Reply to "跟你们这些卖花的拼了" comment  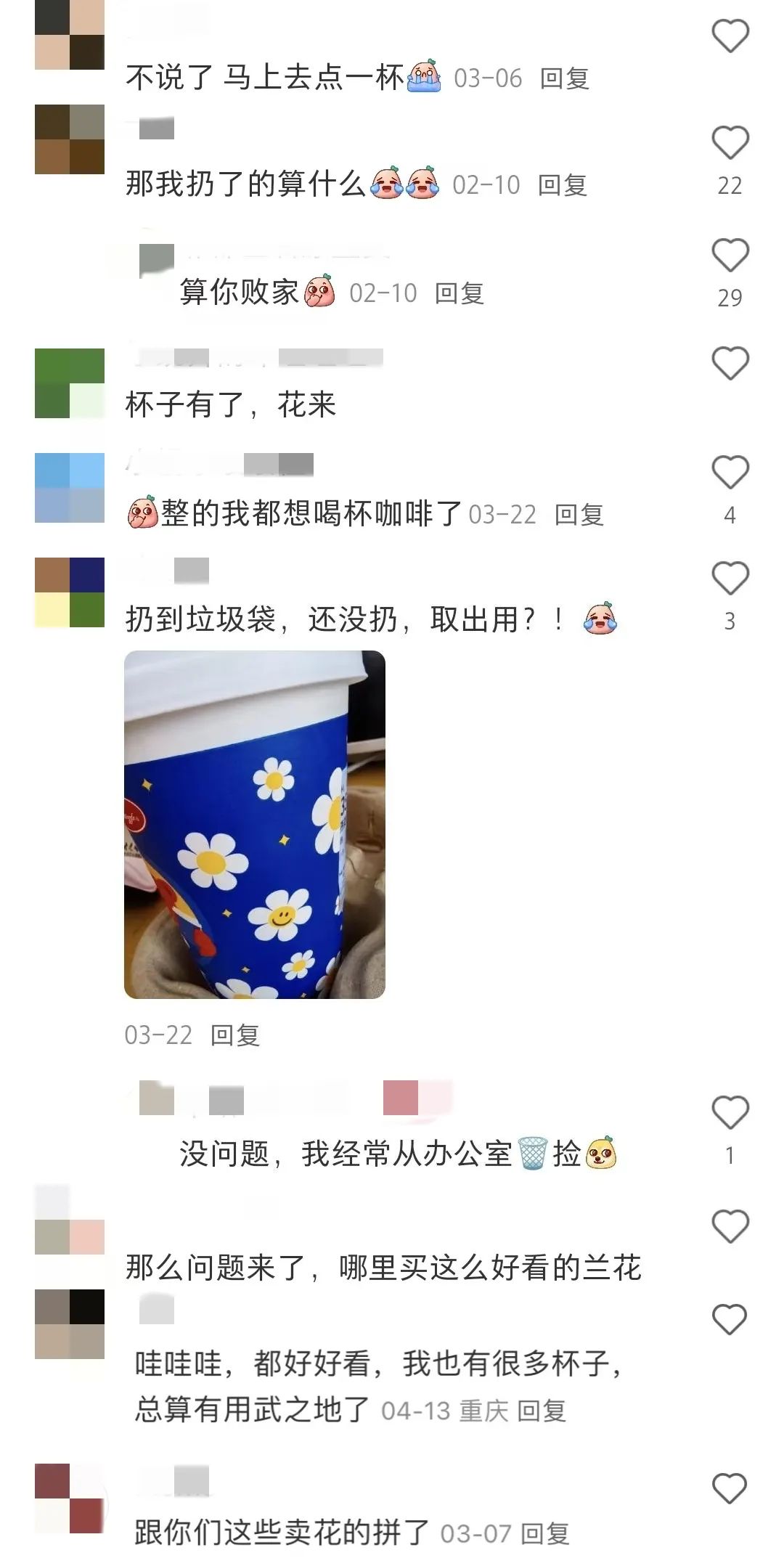point(544,1533)
